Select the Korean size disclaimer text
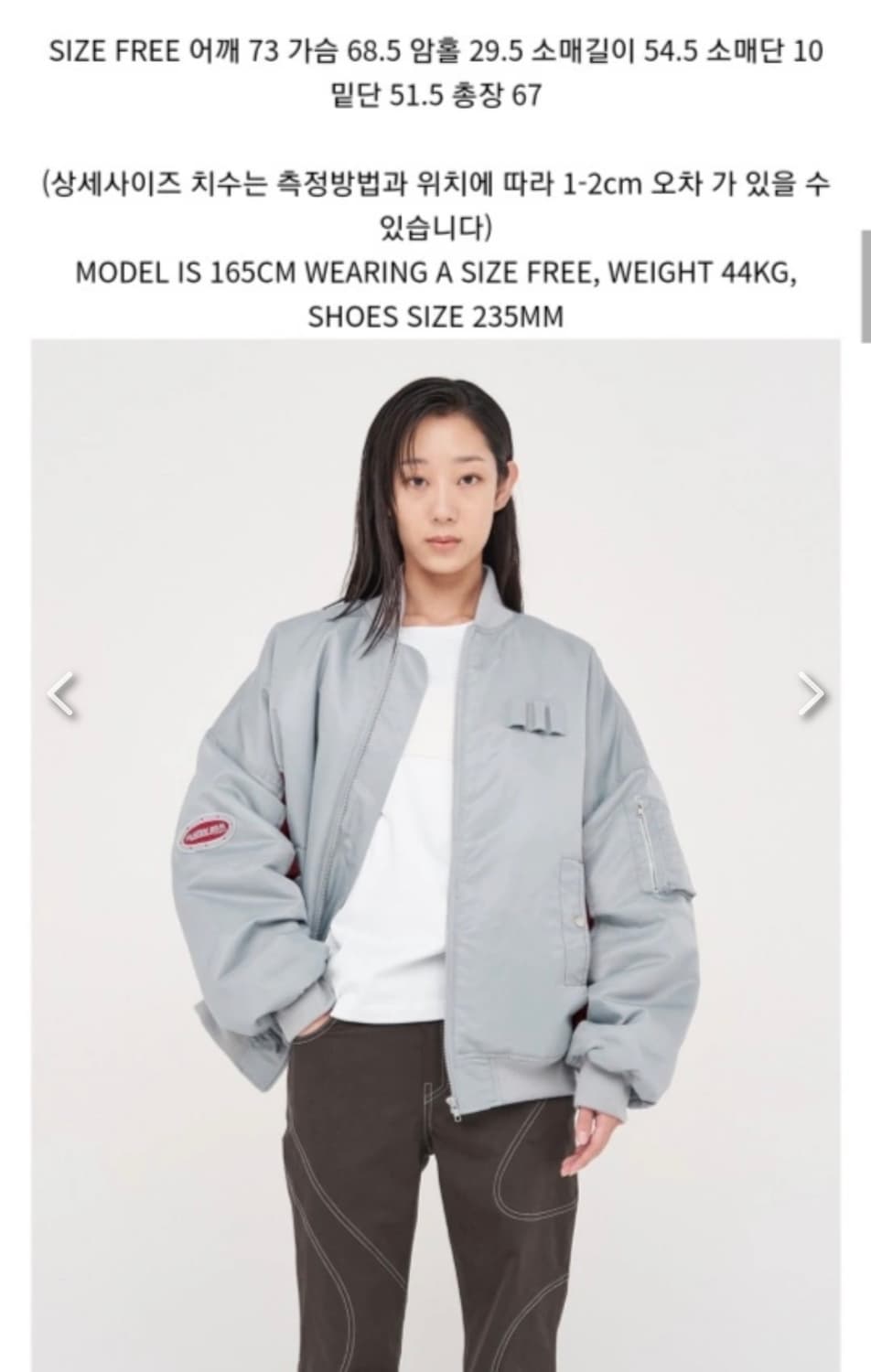 pos(436,182)
